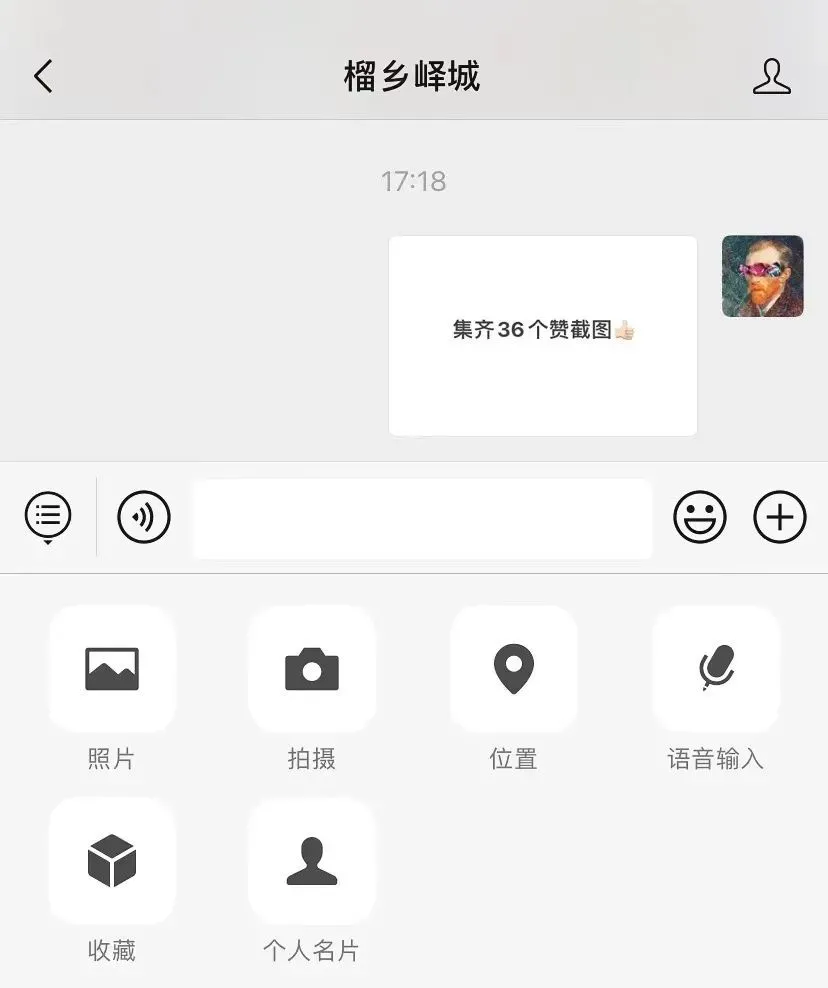Screen dimensions: 828x988
Task: Open 拍摄 to take a photo
Action: pyautogui.click(x=312, y=669)
